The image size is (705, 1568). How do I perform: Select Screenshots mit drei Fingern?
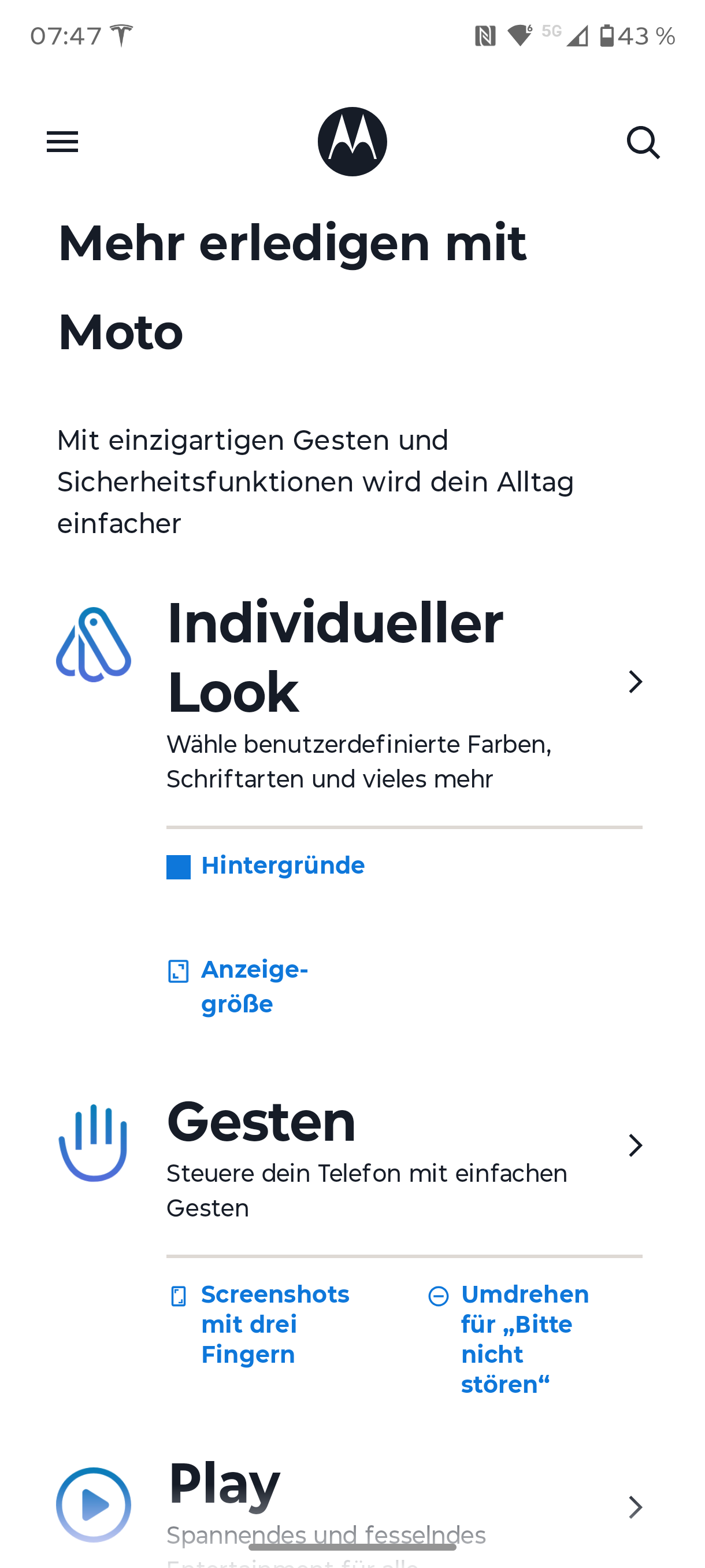coord(275,1324)
